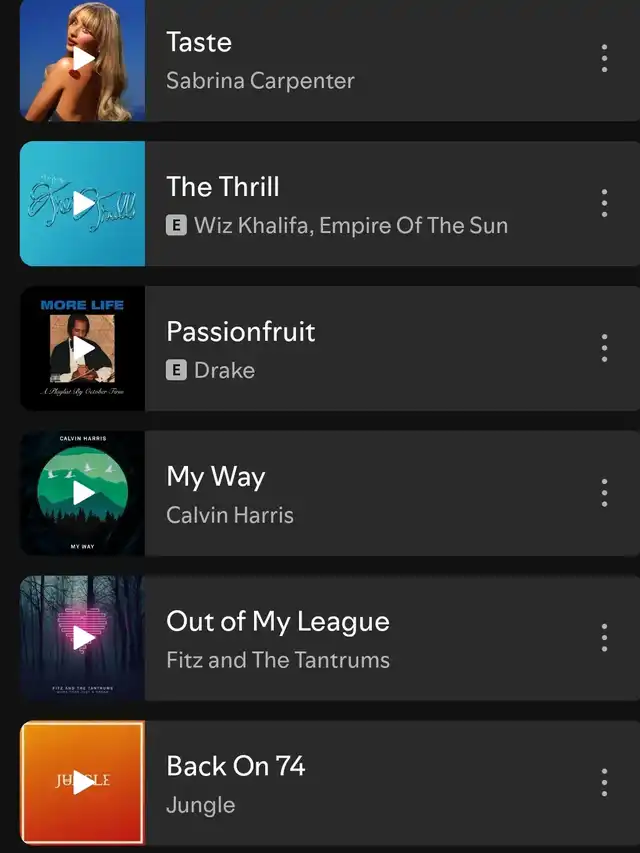Select the Back On 74 row

click(380, 782)
